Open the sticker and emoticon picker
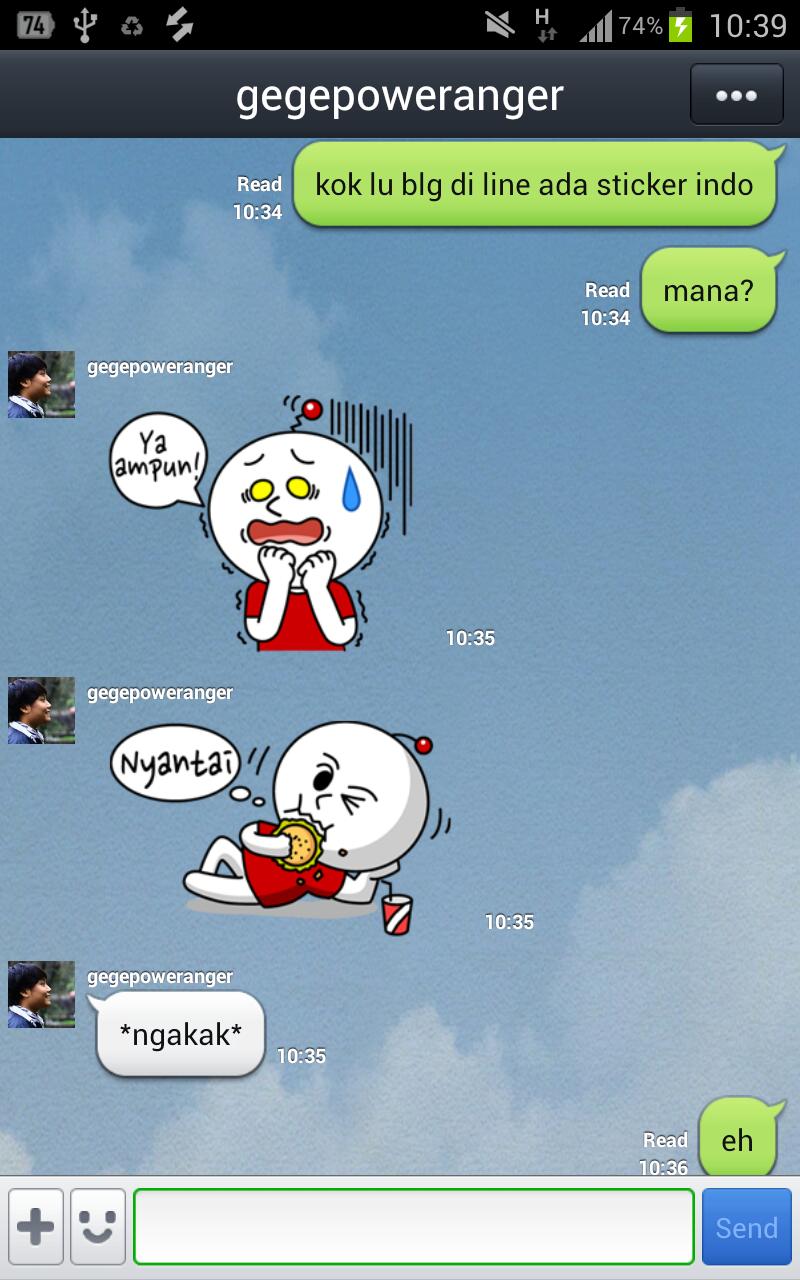Viewport: 800px width, 1280px height. click(95, 1227)
